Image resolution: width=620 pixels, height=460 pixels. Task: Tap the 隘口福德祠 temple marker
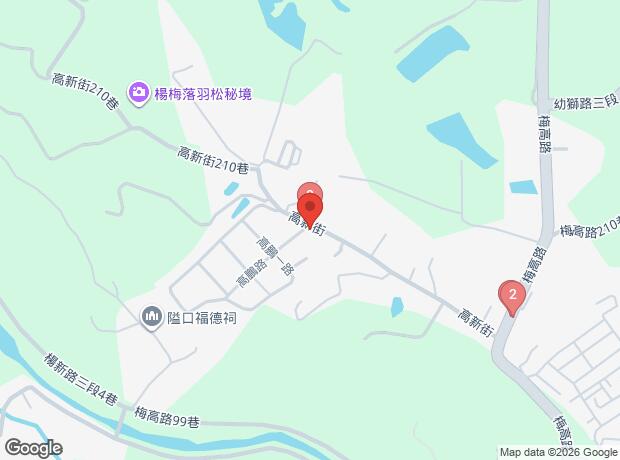tap(152, 317)
